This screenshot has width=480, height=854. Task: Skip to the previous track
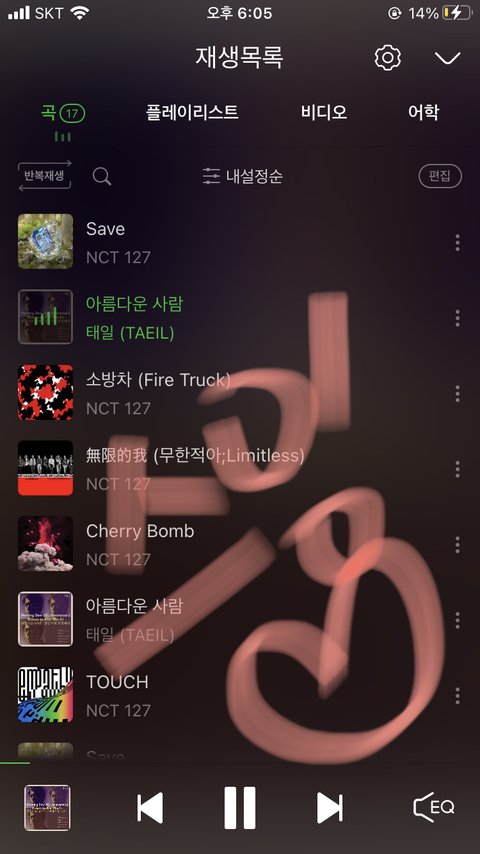click(x=150, y=808)
